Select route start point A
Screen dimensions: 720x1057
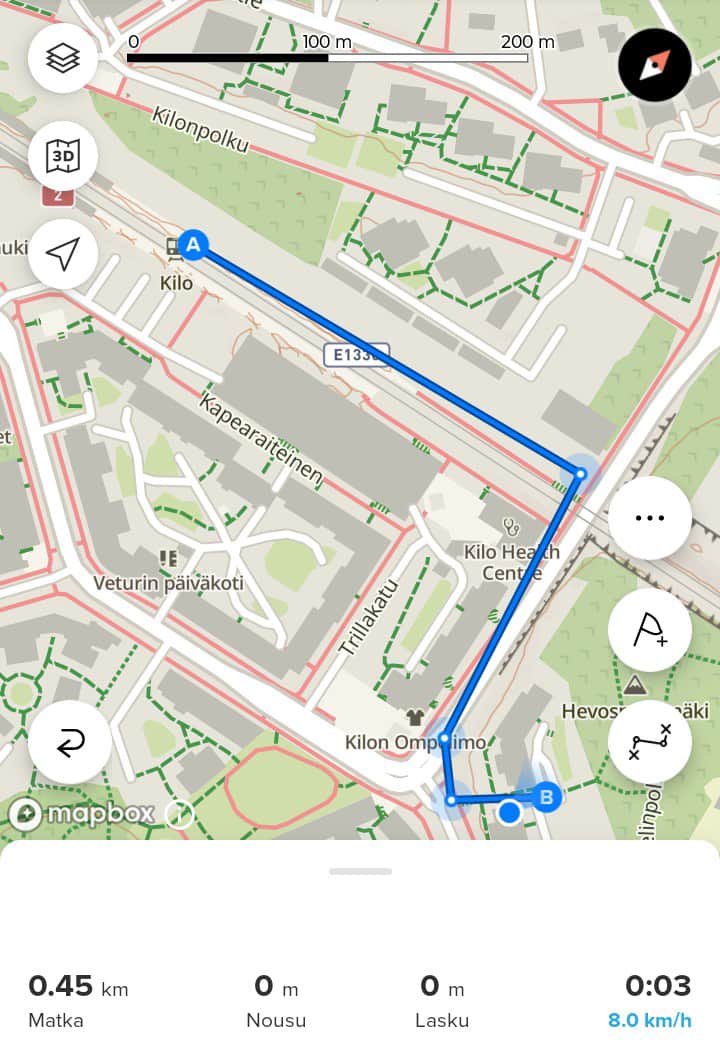click(x=194, y=243)
